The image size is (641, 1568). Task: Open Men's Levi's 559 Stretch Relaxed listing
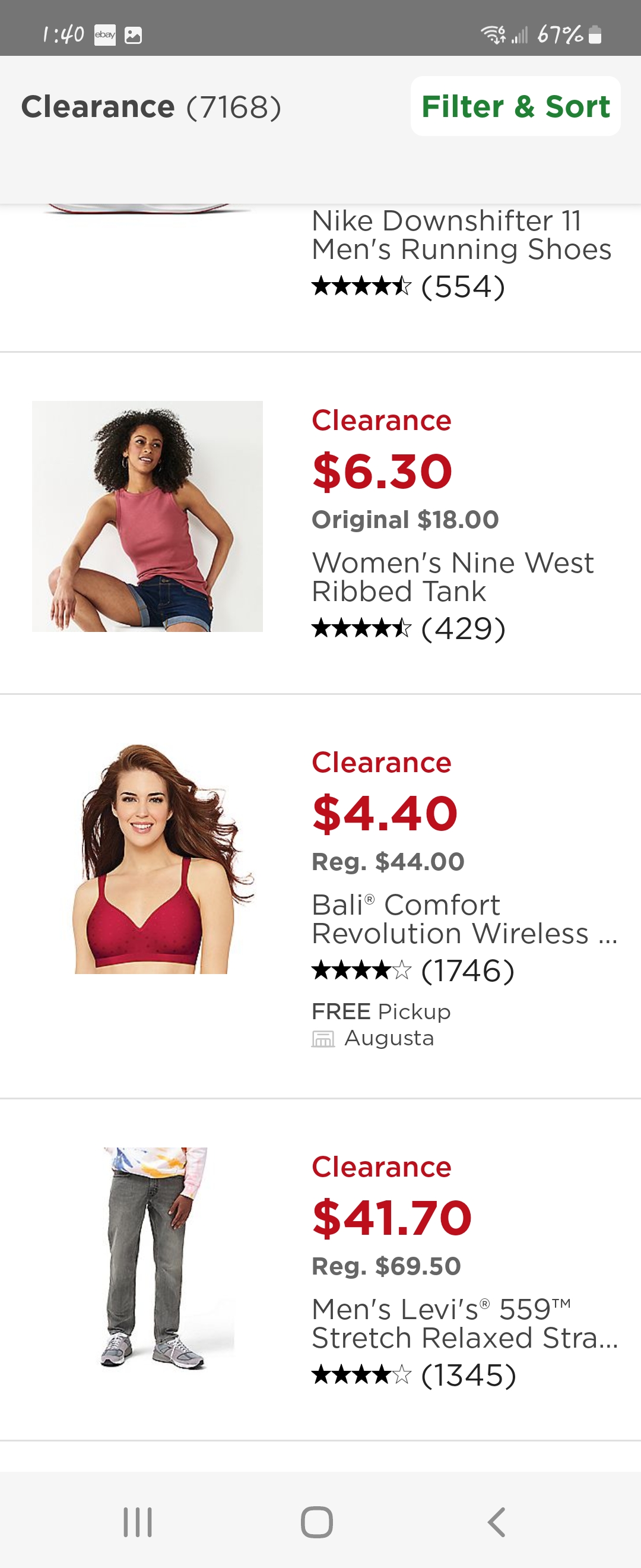[464, 1323]
